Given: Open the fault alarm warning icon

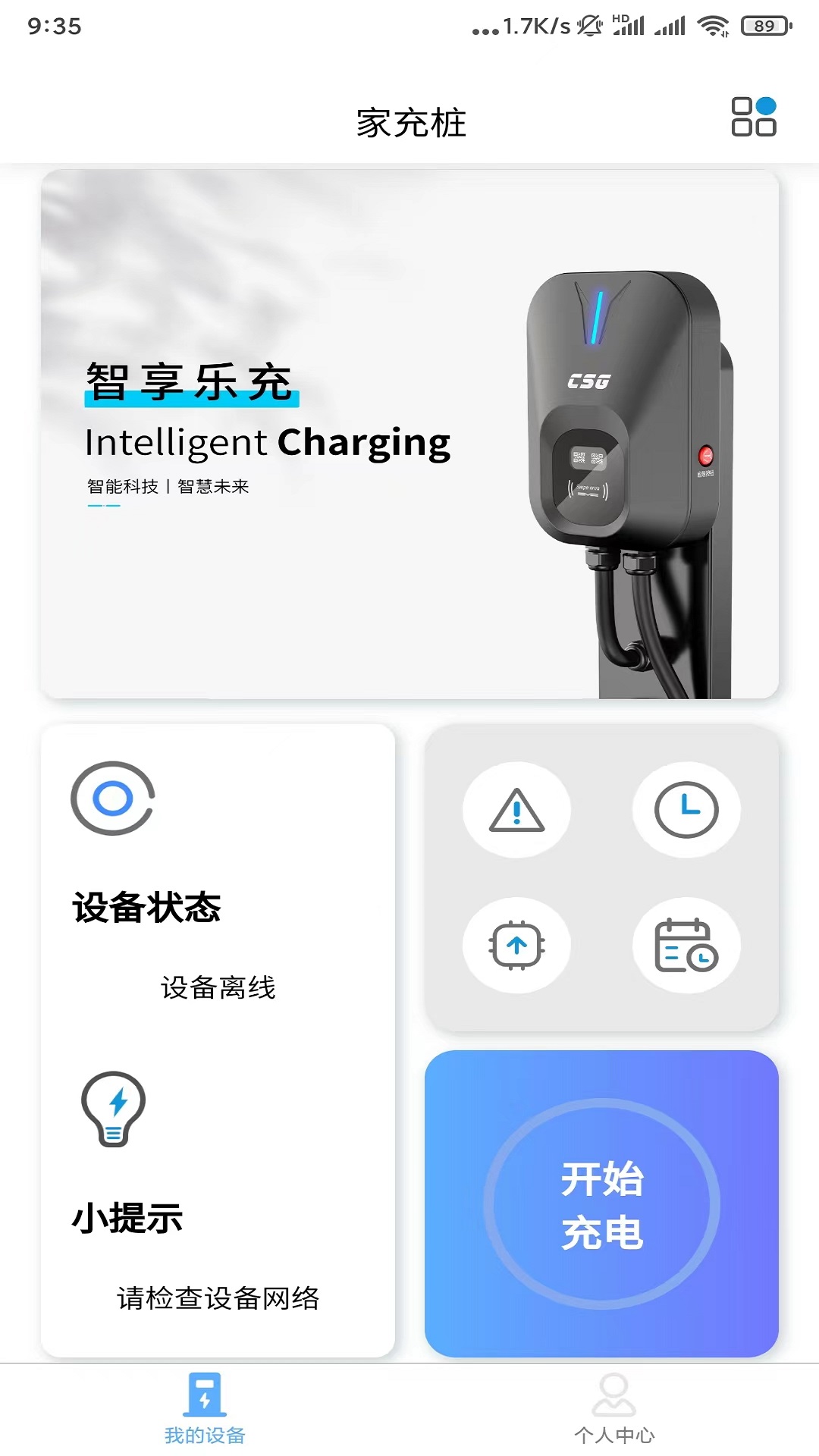Looking at the screenshot, I should [516, 809].
